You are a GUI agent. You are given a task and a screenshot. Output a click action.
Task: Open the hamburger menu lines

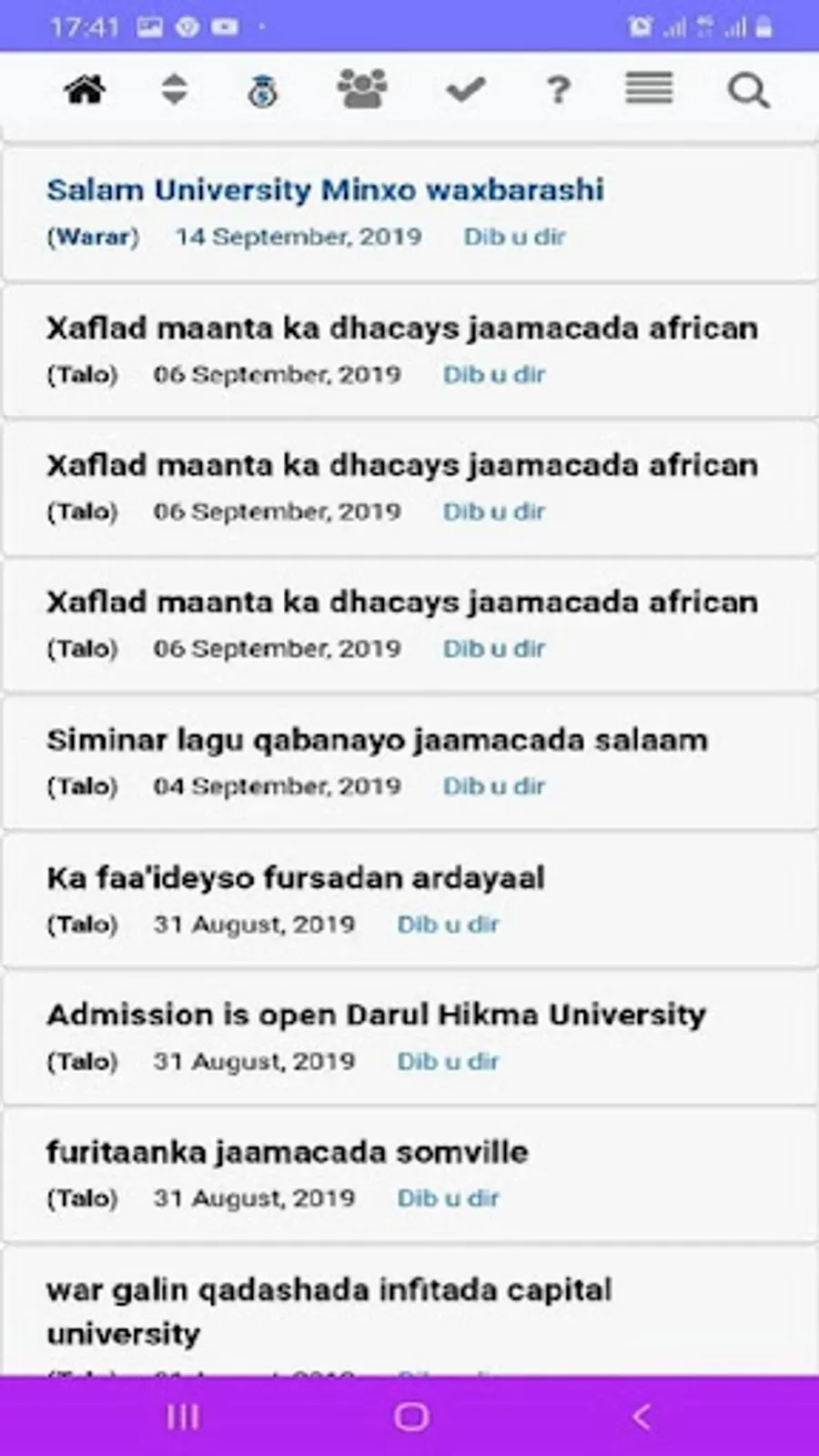649,89
